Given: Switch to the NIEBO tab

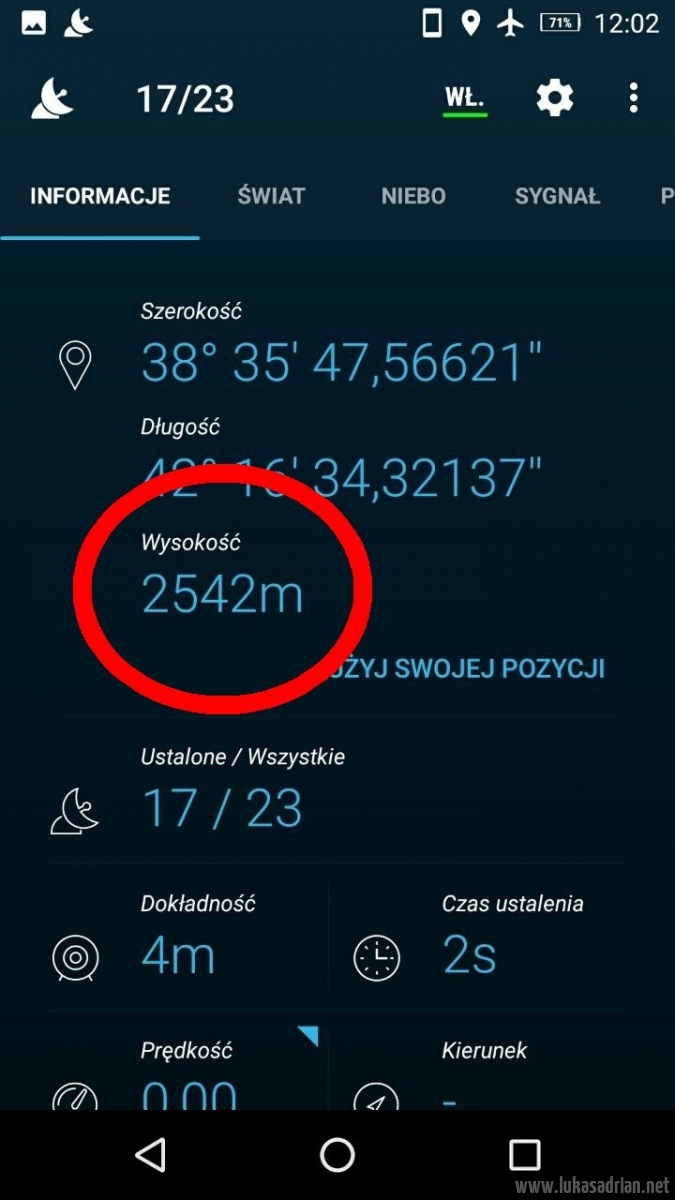Looking at the screenshot, I should click(413, 196).
